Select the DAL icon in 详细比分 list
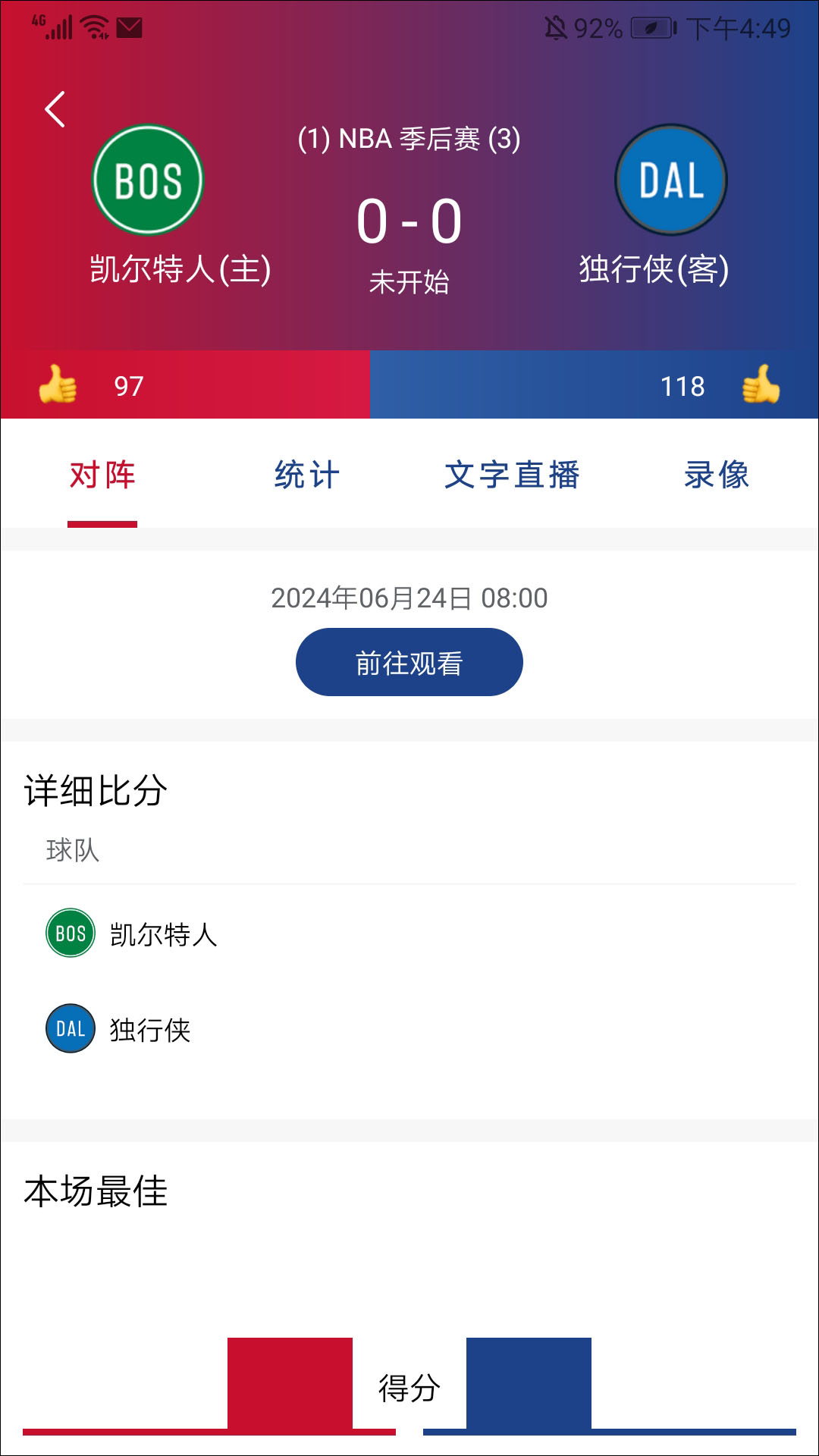 pos(70,1028)
